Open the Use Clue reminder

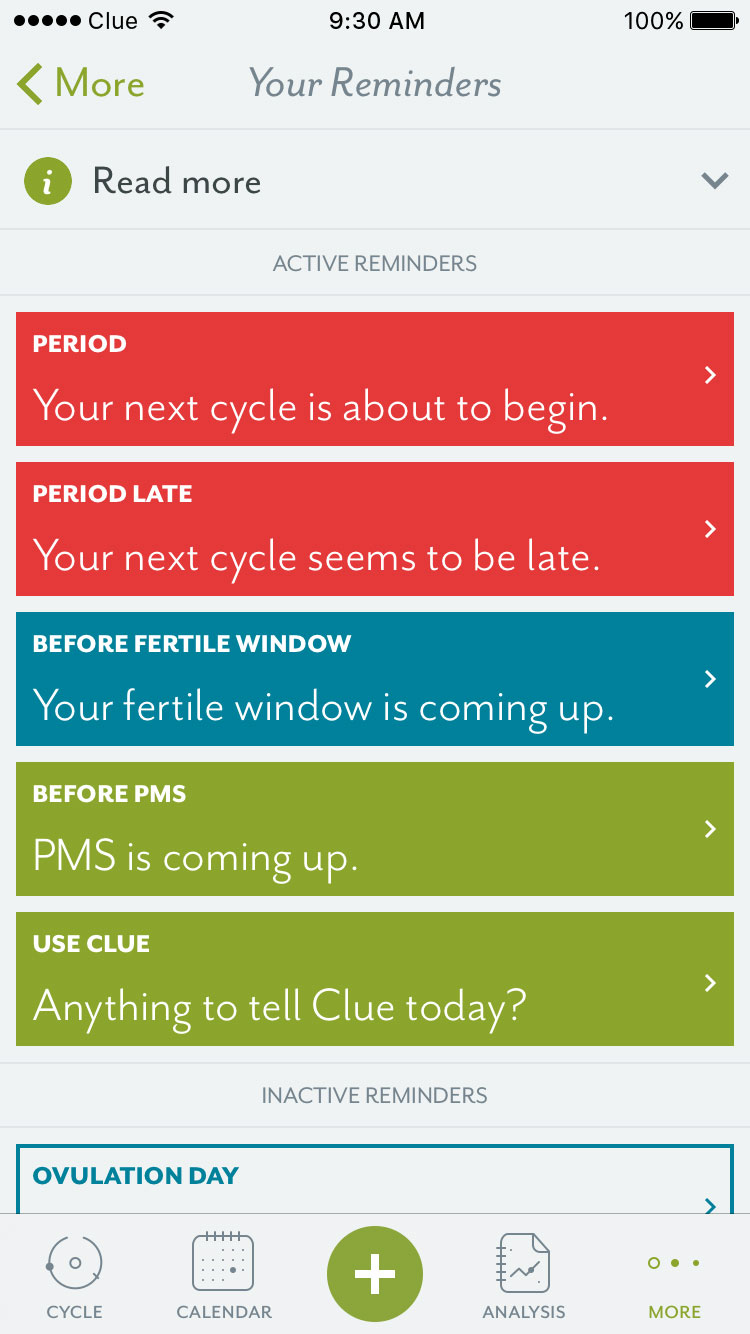tap(375, 979)
